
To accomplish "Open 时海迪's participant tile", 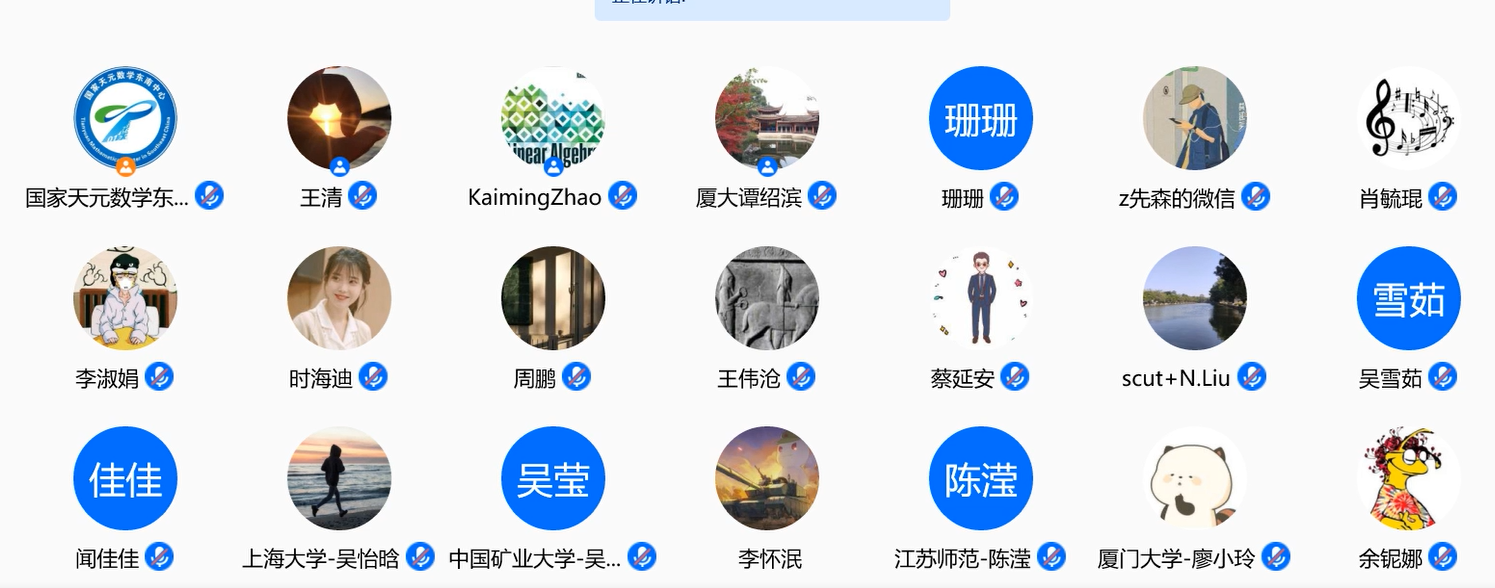I will pos(339,298).
